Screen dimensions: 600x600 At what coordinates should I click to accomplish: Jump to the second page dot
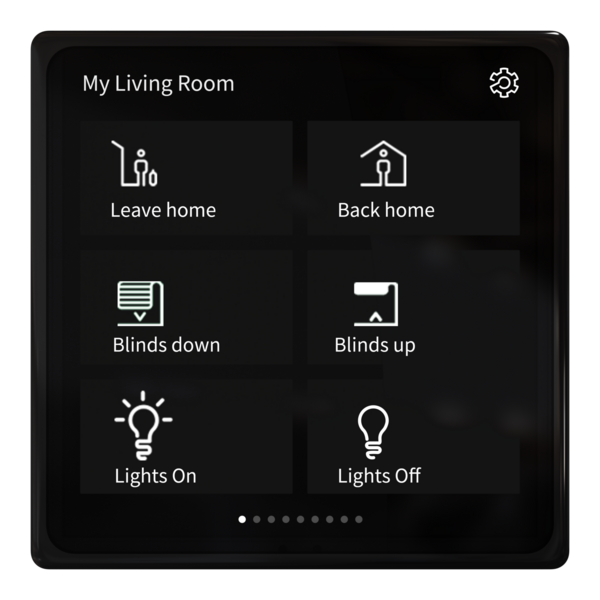click(257, 519)
